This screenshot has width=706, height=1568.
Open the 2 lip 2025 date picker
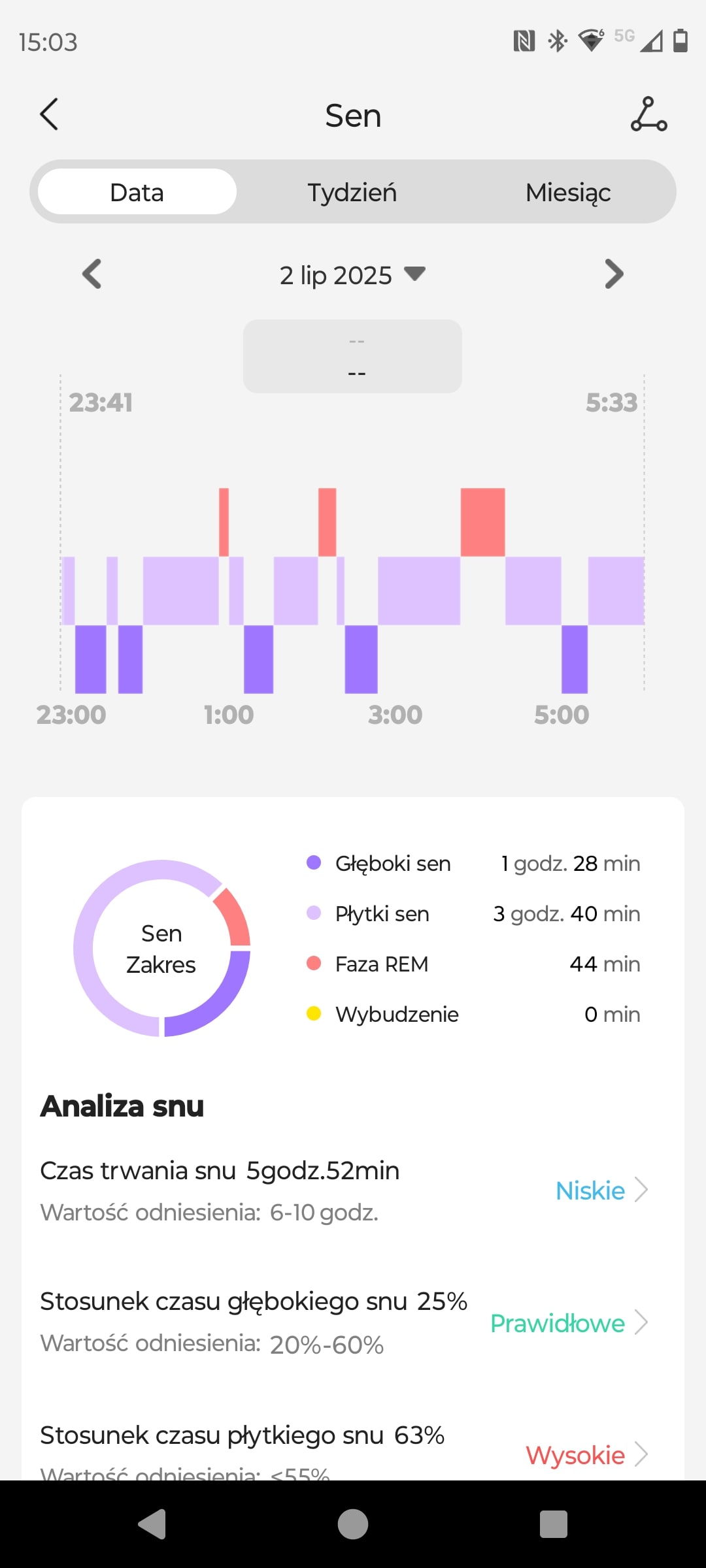352,275
